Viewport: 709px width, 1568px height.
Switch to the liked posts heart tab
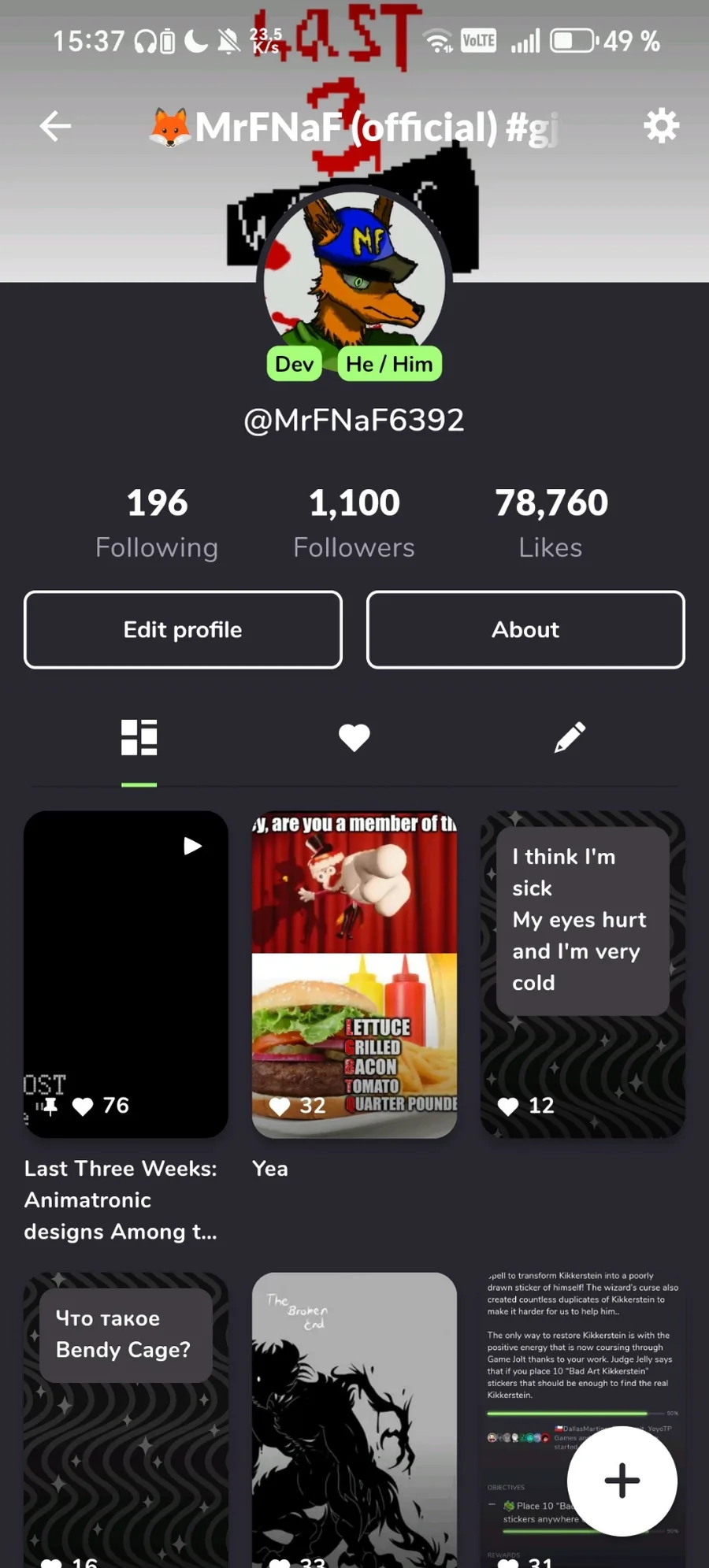354,738
